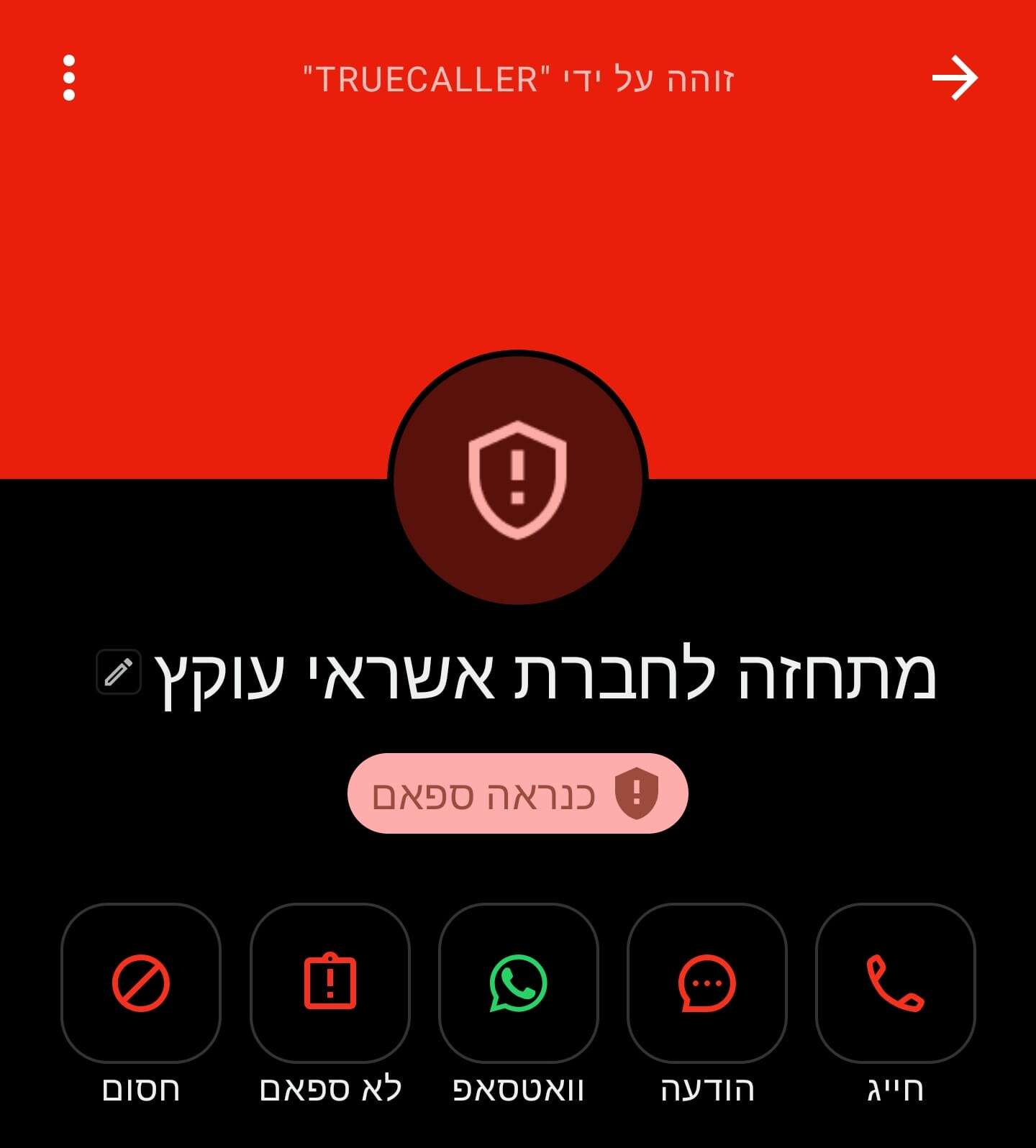Image resolution: width=1036 pixels, height=1148 pixels.
Task: Call the number using 'חייג'
Action: [x=895, y=983]
